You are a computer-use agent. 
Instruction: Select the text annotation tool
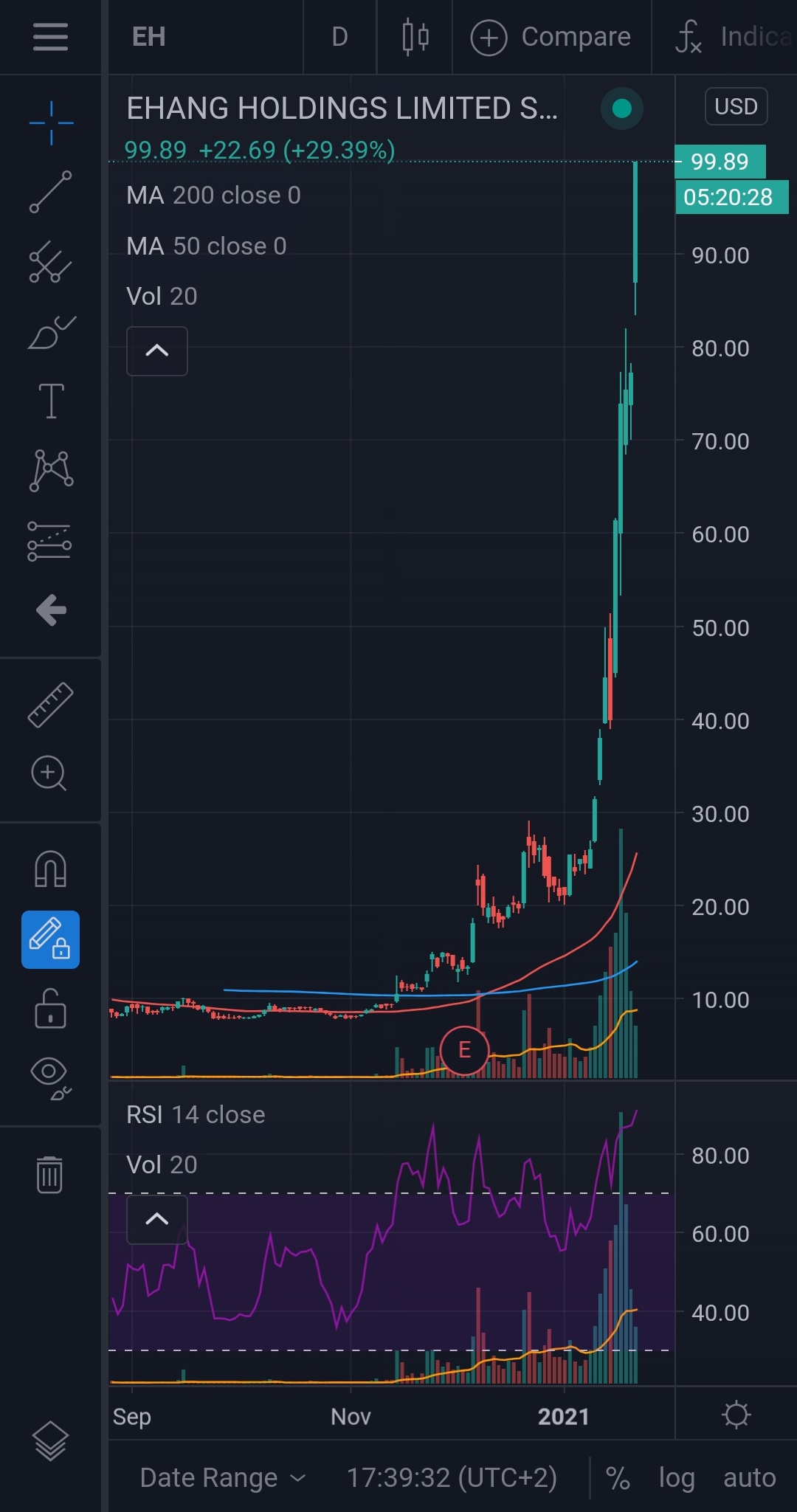click(x=50, y=401)
